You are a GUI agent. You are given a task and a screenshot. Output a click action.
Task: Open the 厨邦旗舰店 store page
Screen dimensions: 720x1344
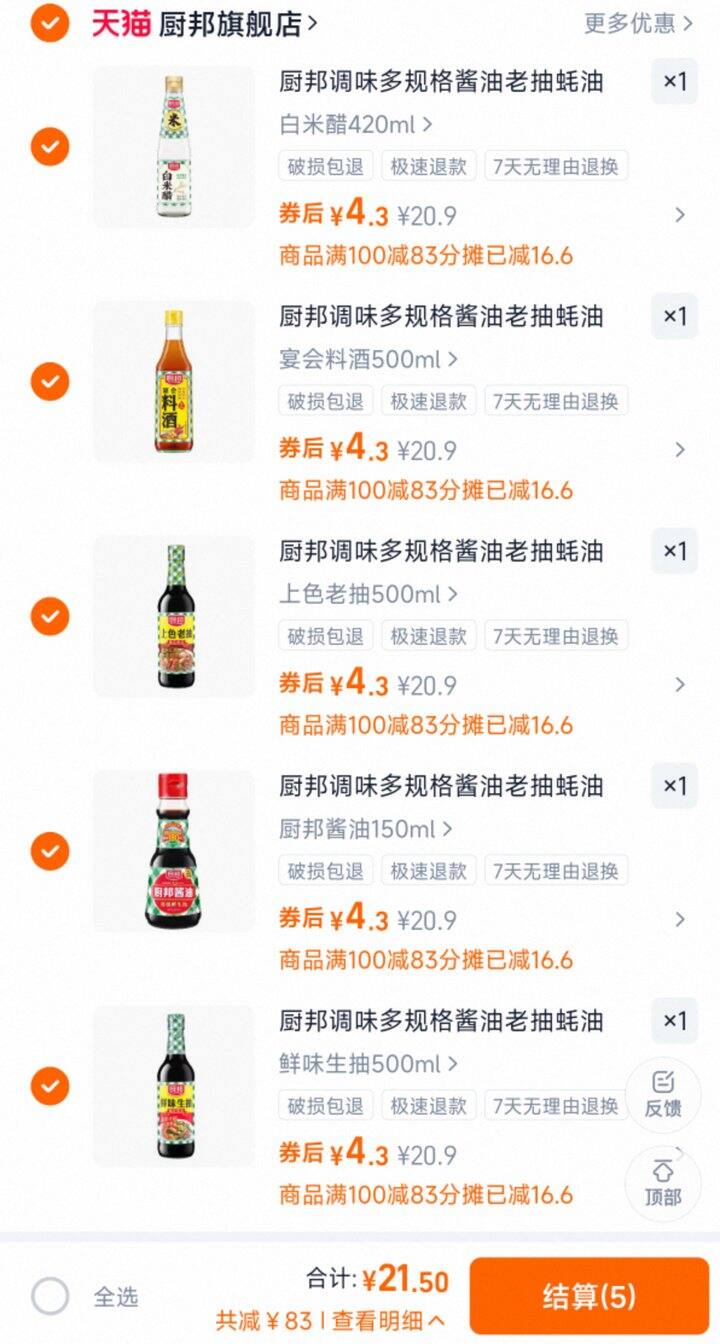point(237,24)
